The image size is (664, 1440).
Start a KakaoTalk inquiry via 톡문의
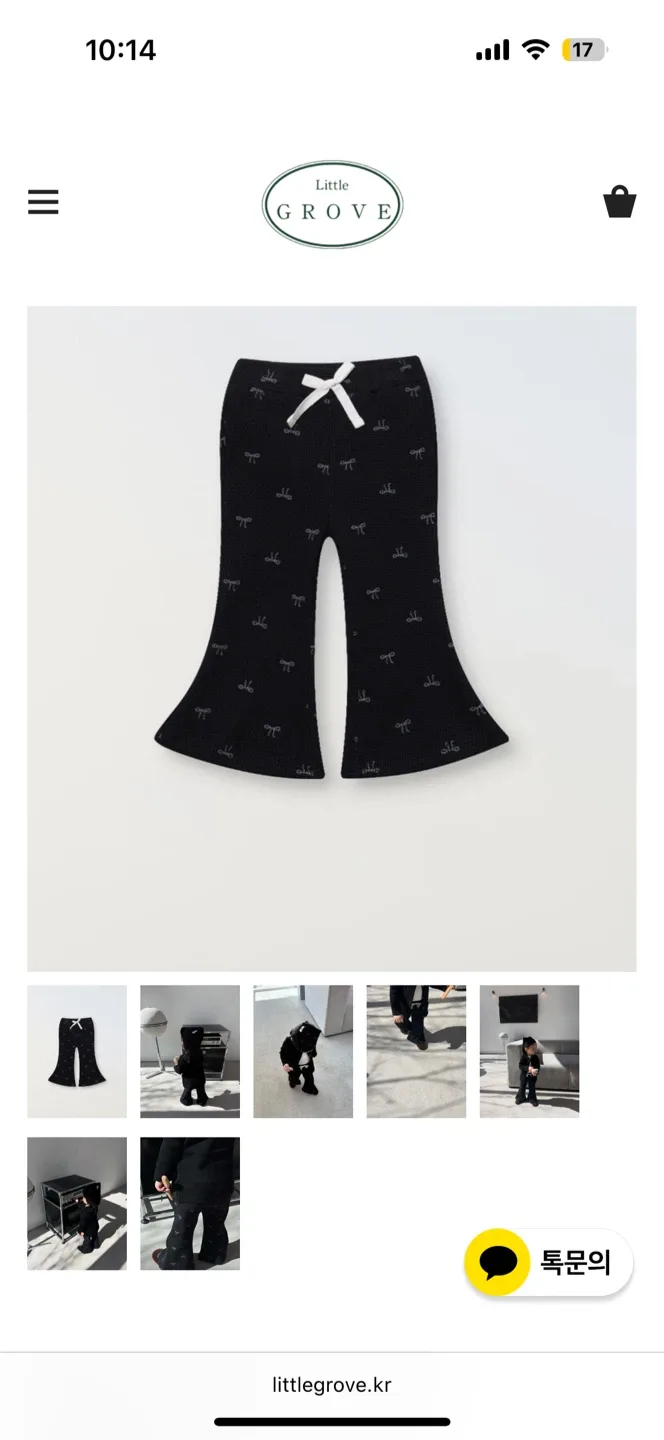pyautogui.click(x=549, y=1262)
